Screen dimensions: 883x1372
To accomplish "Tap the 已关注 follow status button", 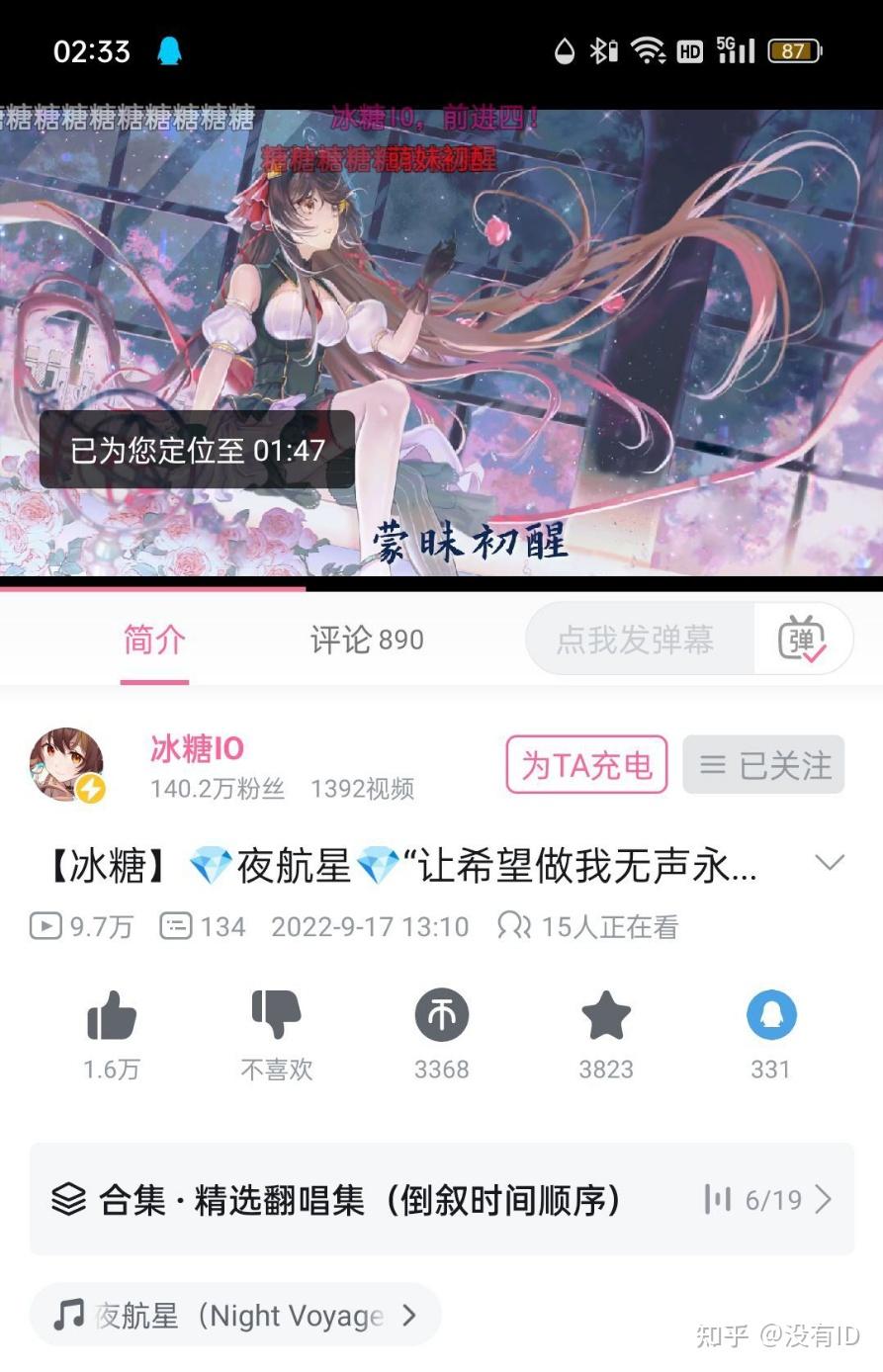I will tap(763, 765).
